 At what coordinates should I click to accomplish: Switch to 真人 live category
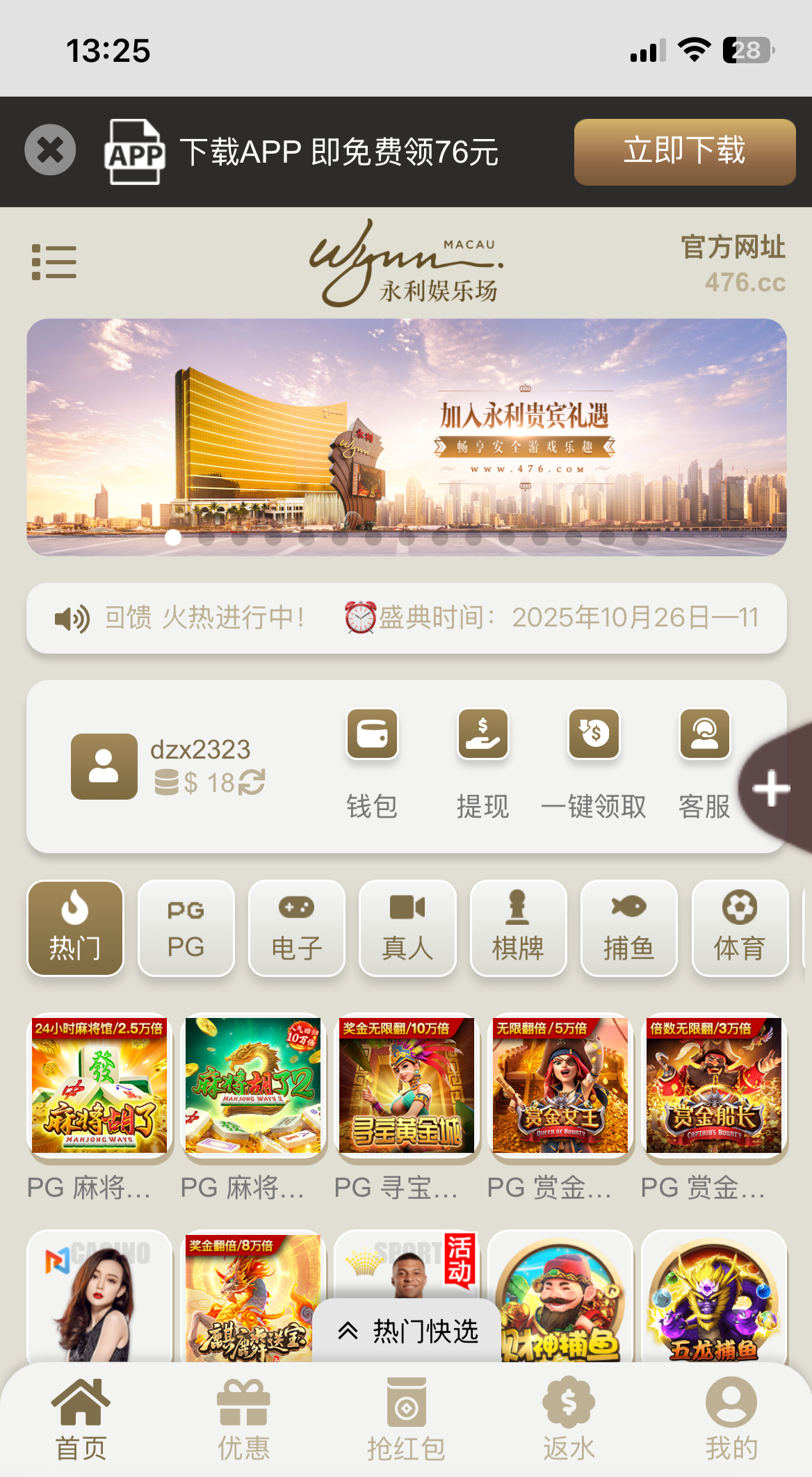coord(407,928)
